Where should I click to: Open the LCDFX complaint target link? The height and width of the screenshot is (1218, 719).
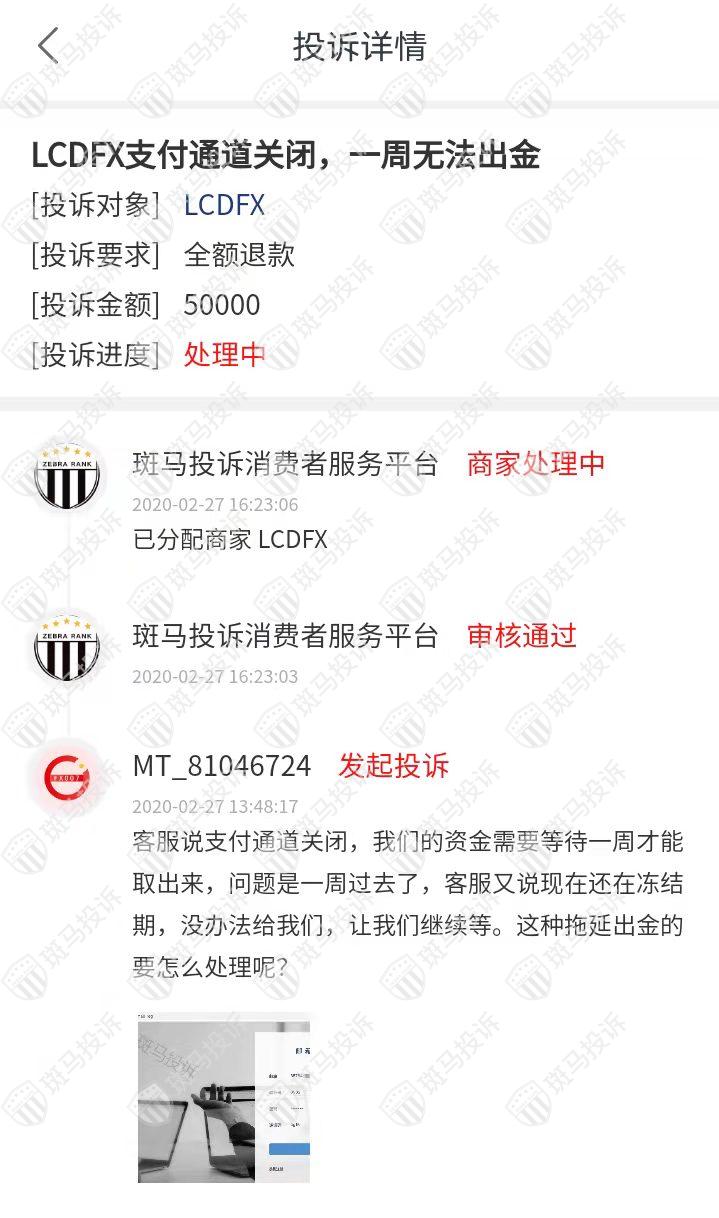224,205
